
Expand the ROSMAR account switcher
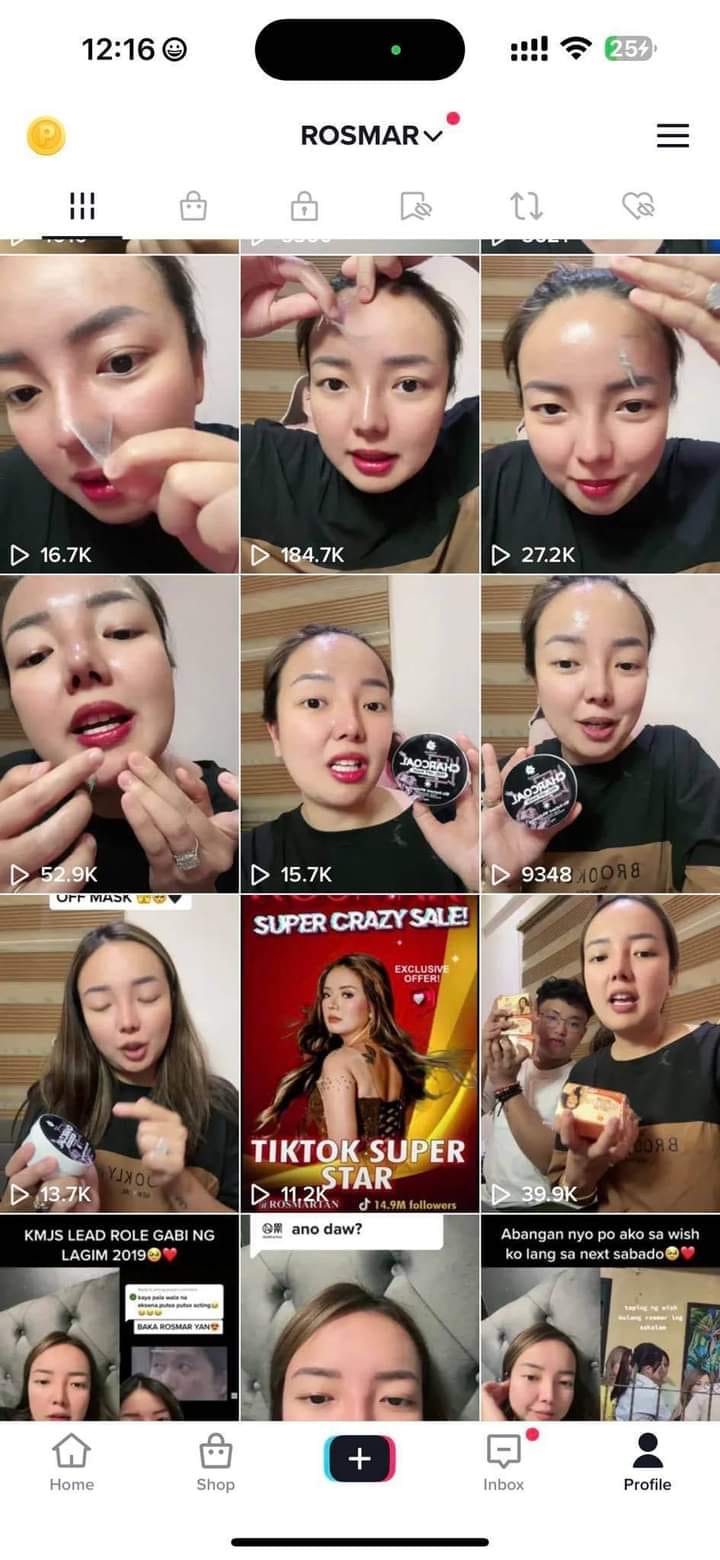coord(371,136)
